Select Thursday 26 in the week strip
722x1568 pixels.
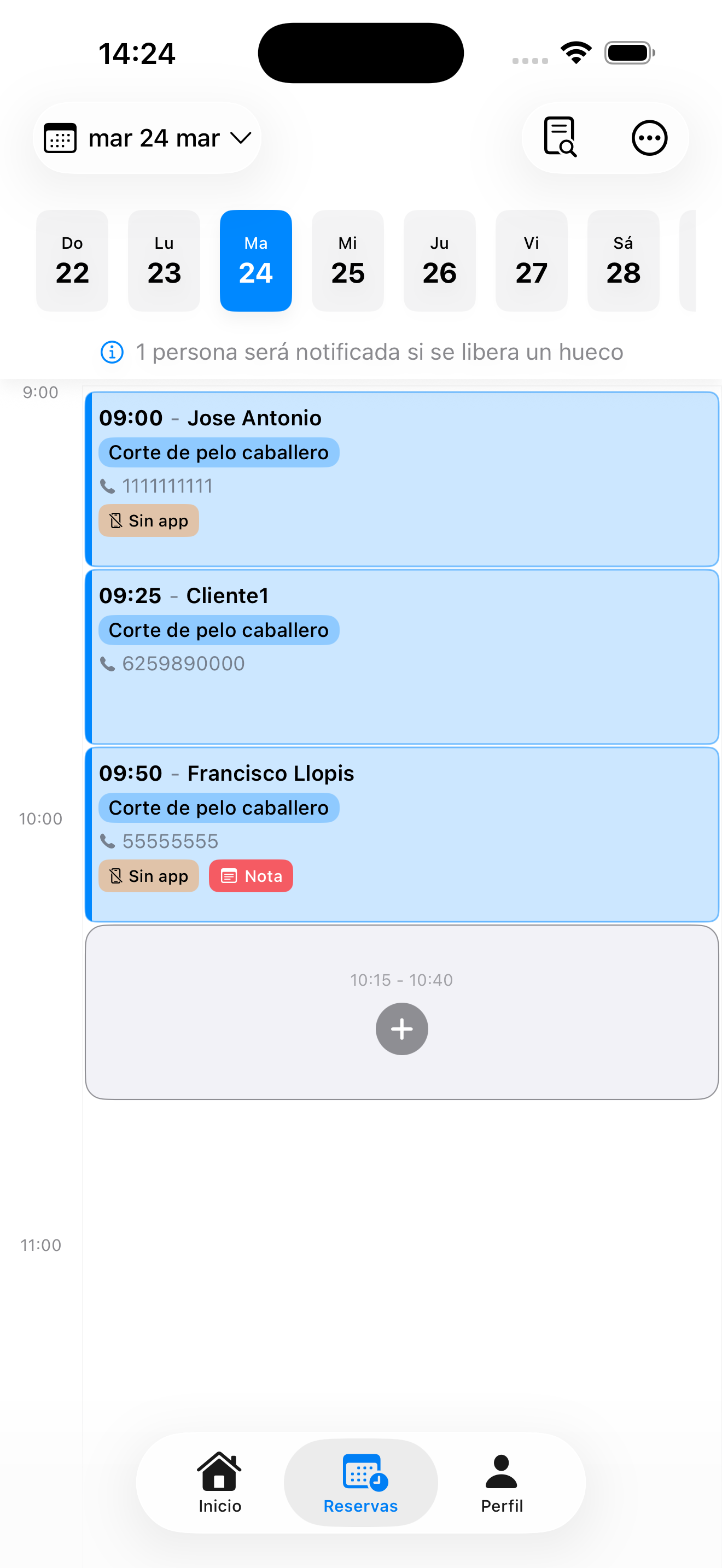click(x=439, y=261)
